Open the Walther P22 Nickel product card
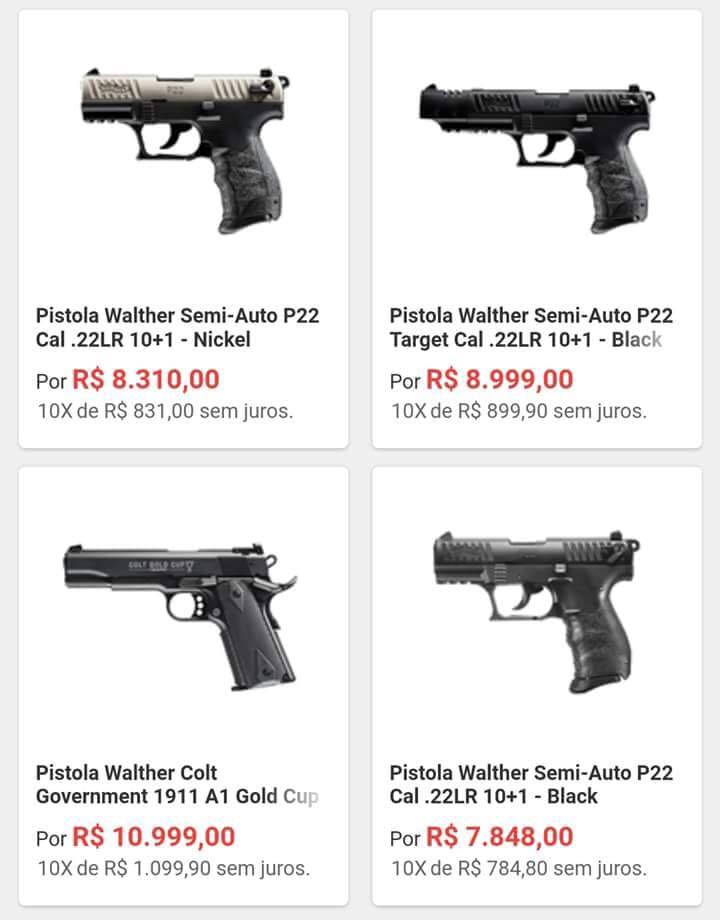Screen dimensions: 720x920 183,229
